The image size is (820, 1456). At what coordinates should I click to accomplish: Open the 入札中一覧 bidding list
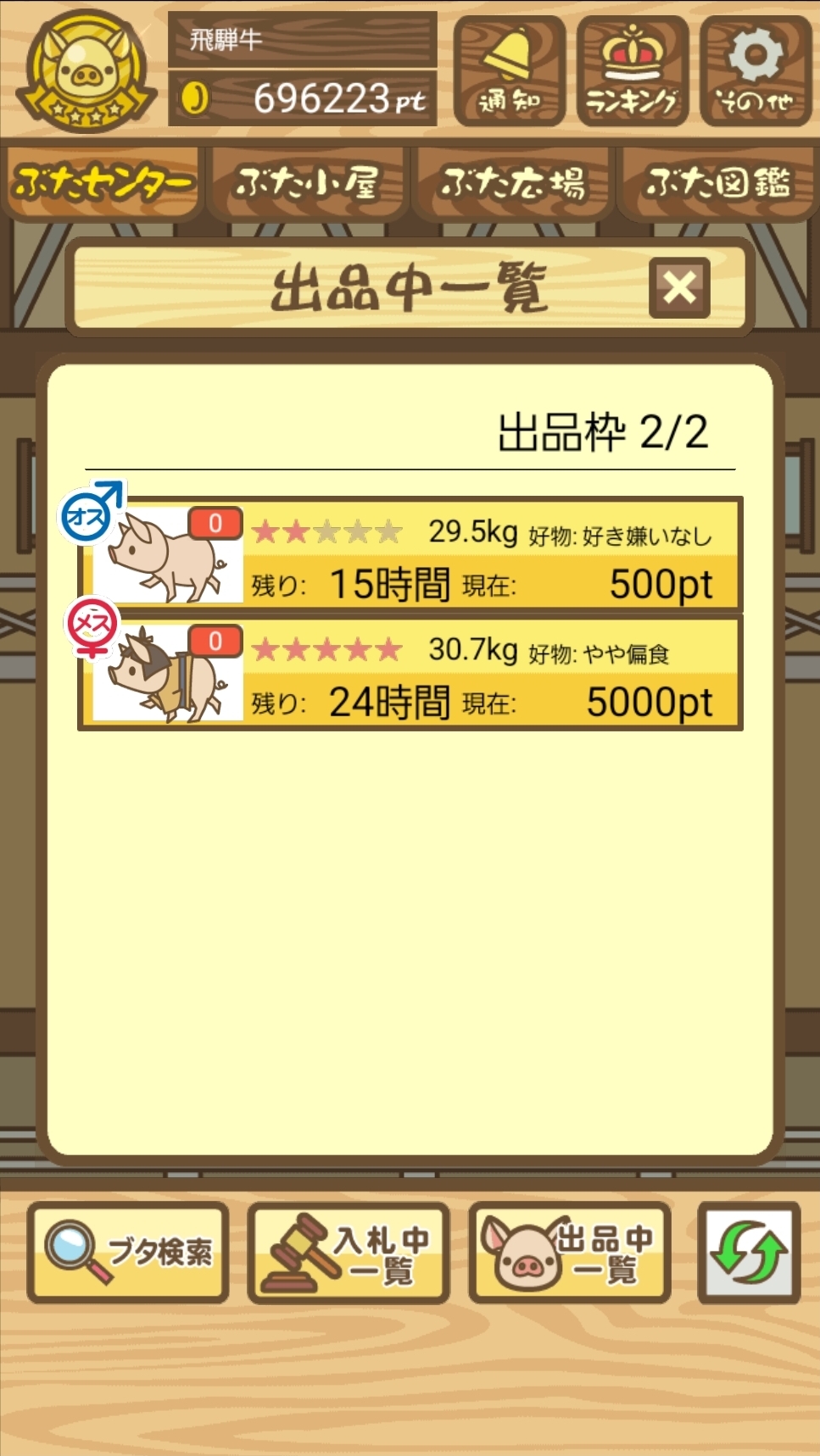point(349,1253)
